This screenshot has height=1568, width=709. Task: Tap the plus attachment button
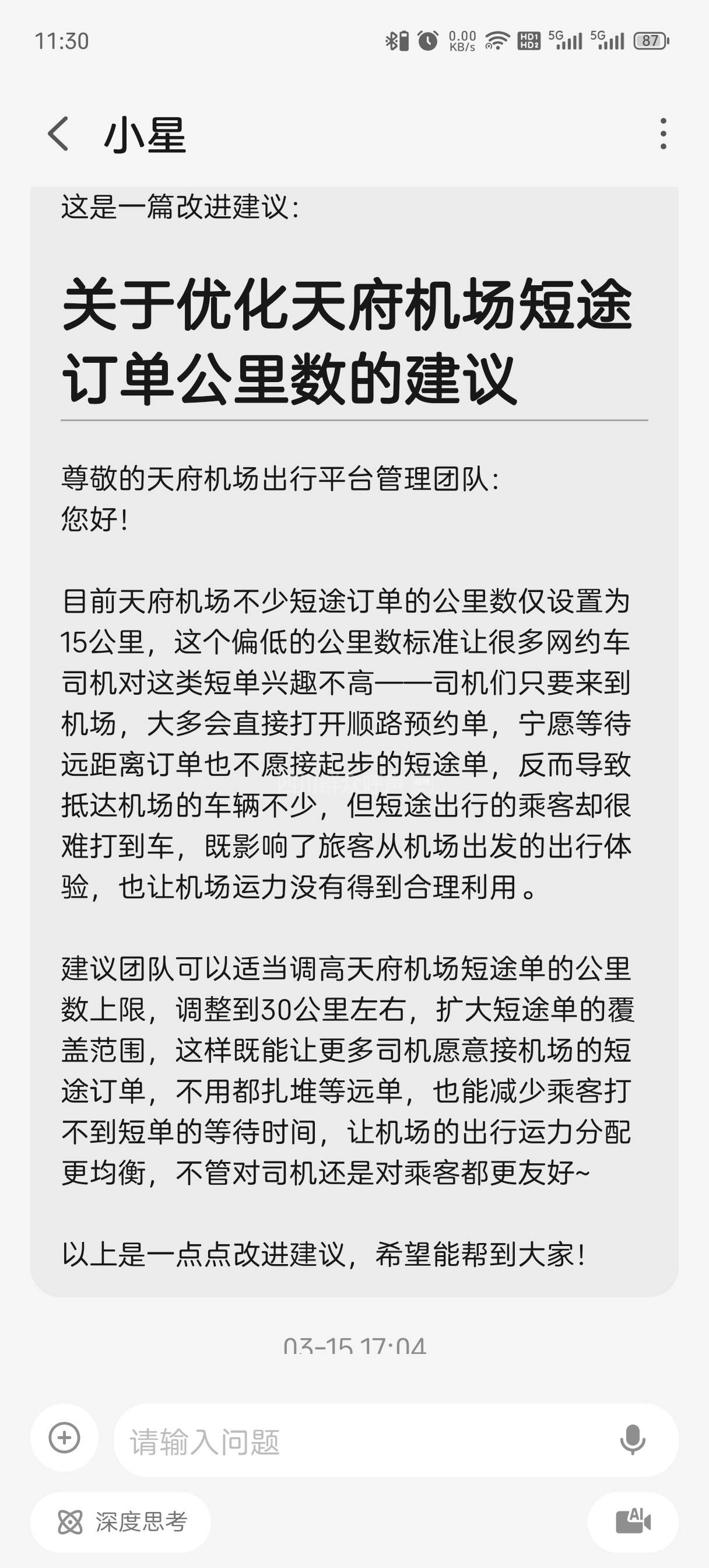point(64,1438)
